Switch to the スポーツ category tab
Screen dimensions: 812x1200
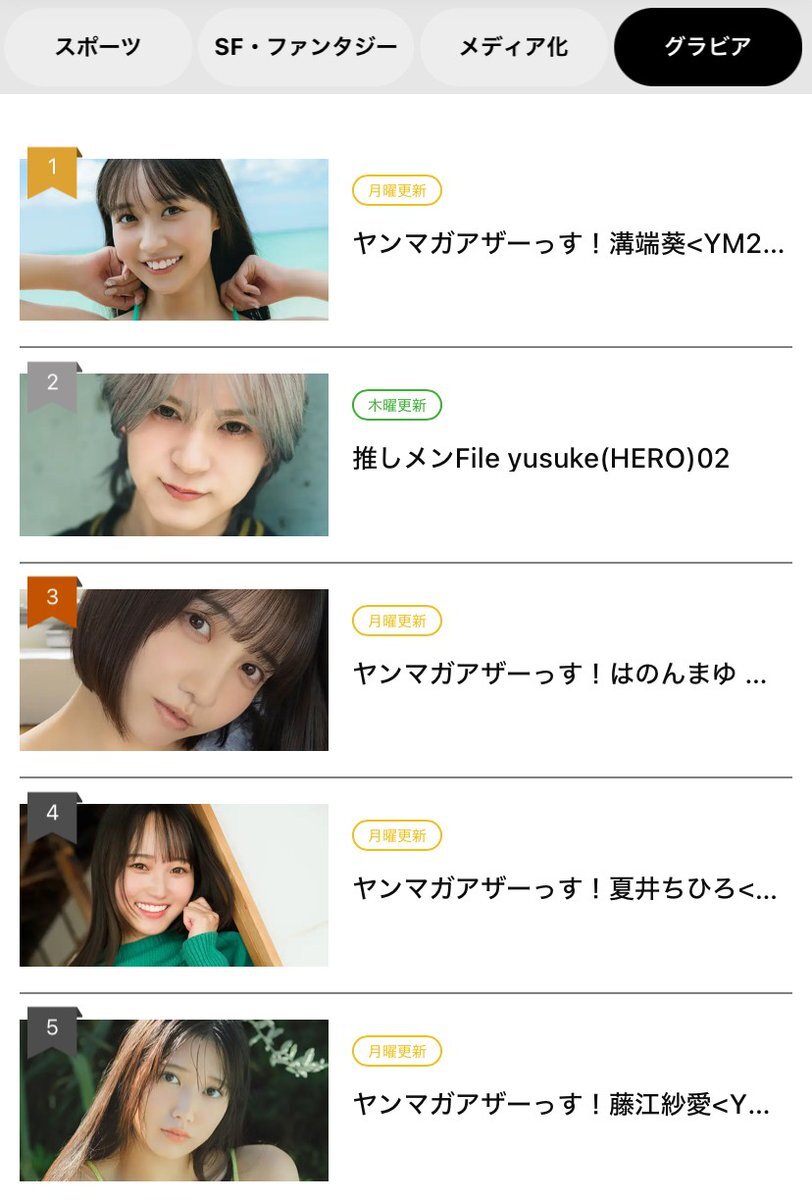(97, 47)
